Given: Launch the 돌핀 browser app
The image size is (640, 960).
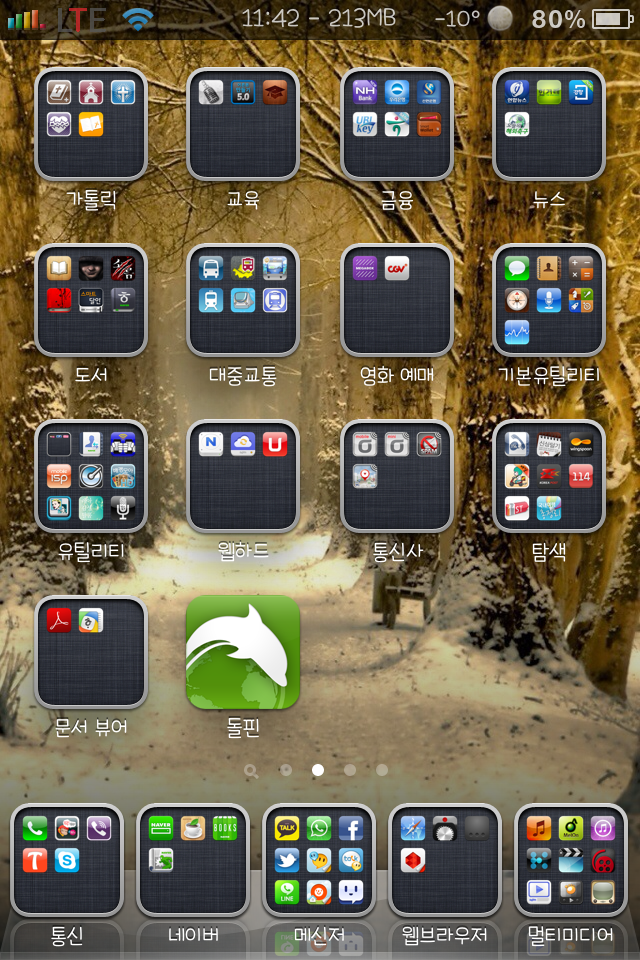Looking at the screenshot, I should pos(243,652).
